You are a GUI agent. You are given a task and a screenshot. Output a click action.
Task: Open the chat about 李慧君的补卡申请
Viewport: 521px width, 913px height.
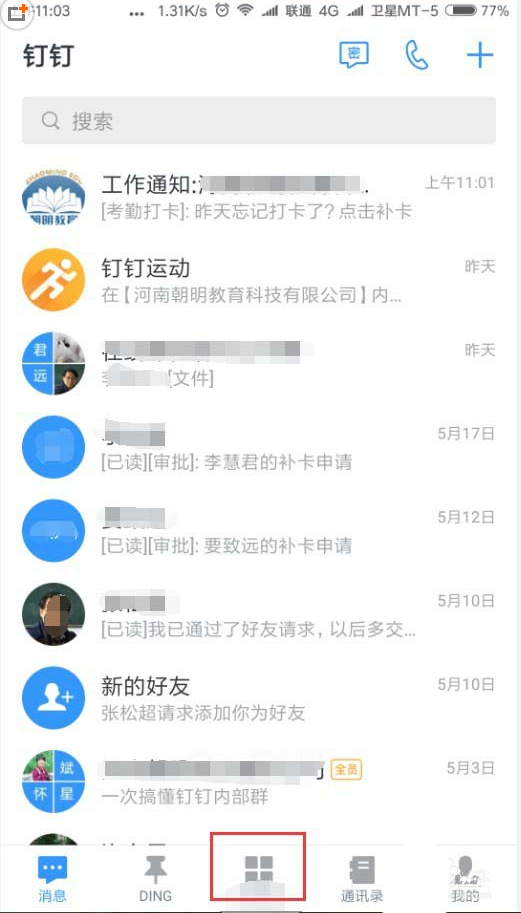(260, 447)
